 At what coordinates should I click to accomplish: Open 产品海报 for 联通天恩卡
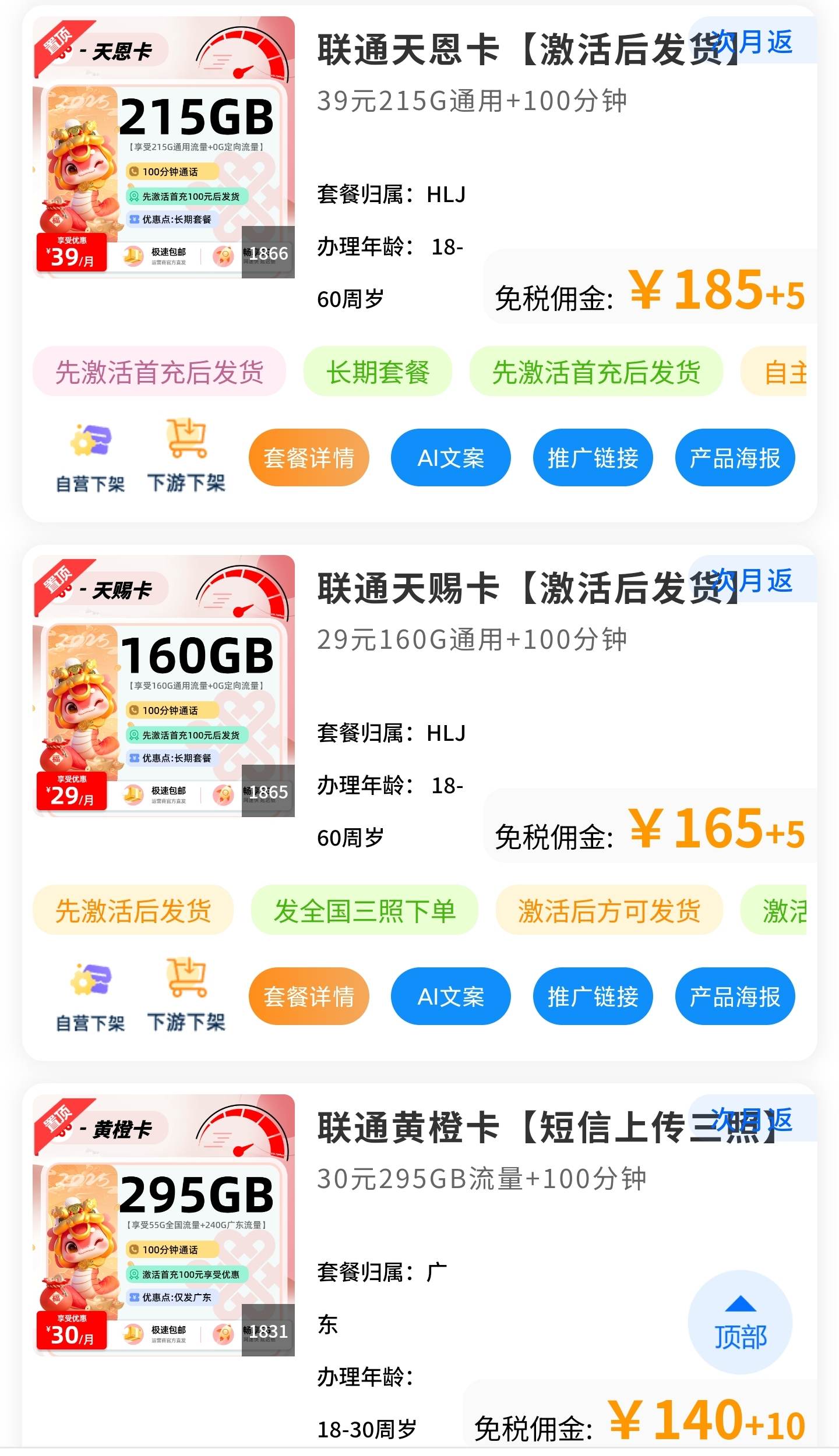tap(735, 458)
